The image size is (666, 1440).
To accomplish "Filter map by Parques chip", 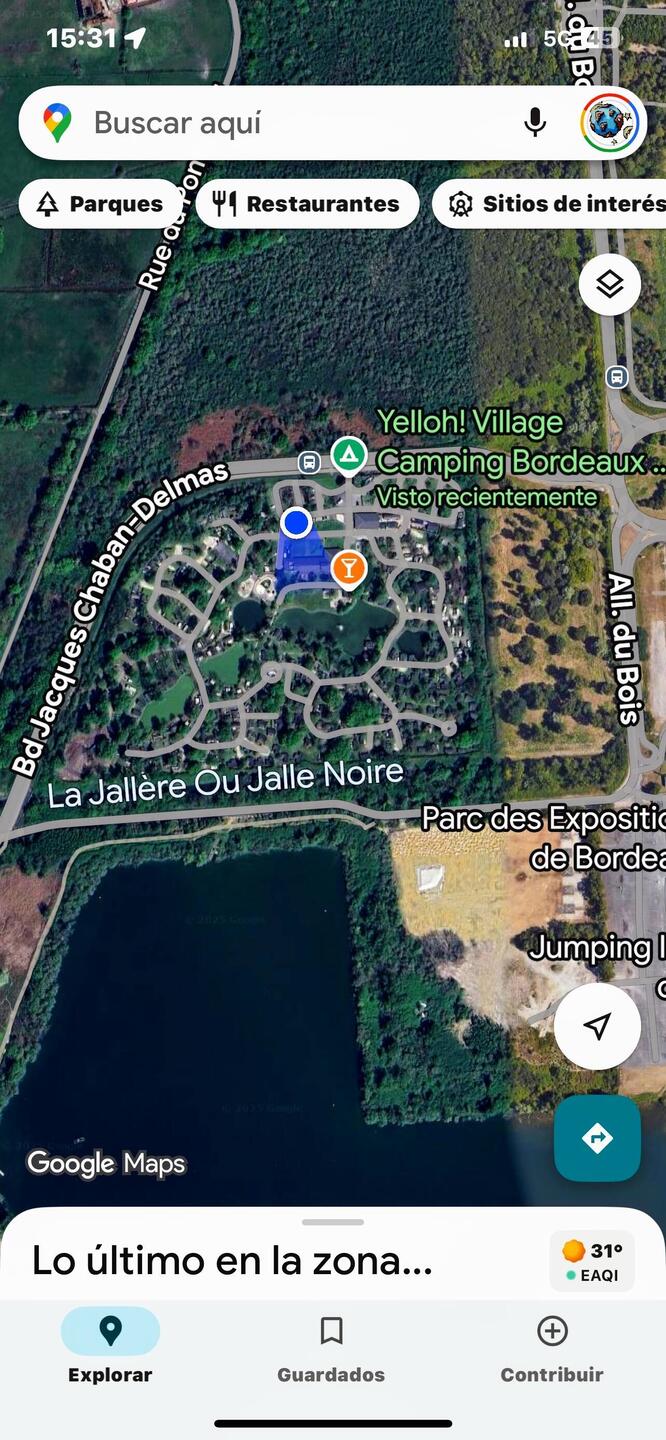I will (99, 204).
